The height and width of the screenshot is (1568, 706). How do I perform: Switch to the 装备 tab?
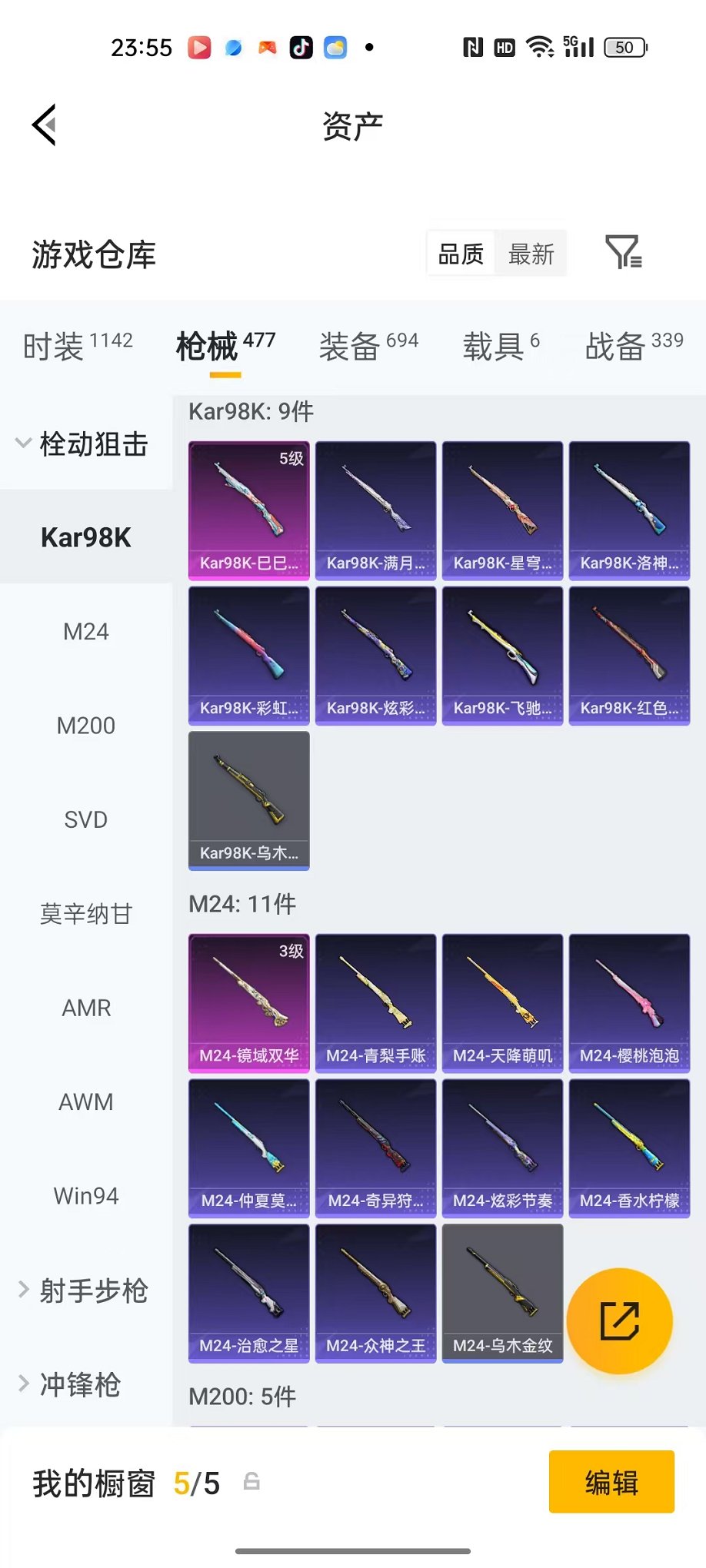(x=368, y=346)
